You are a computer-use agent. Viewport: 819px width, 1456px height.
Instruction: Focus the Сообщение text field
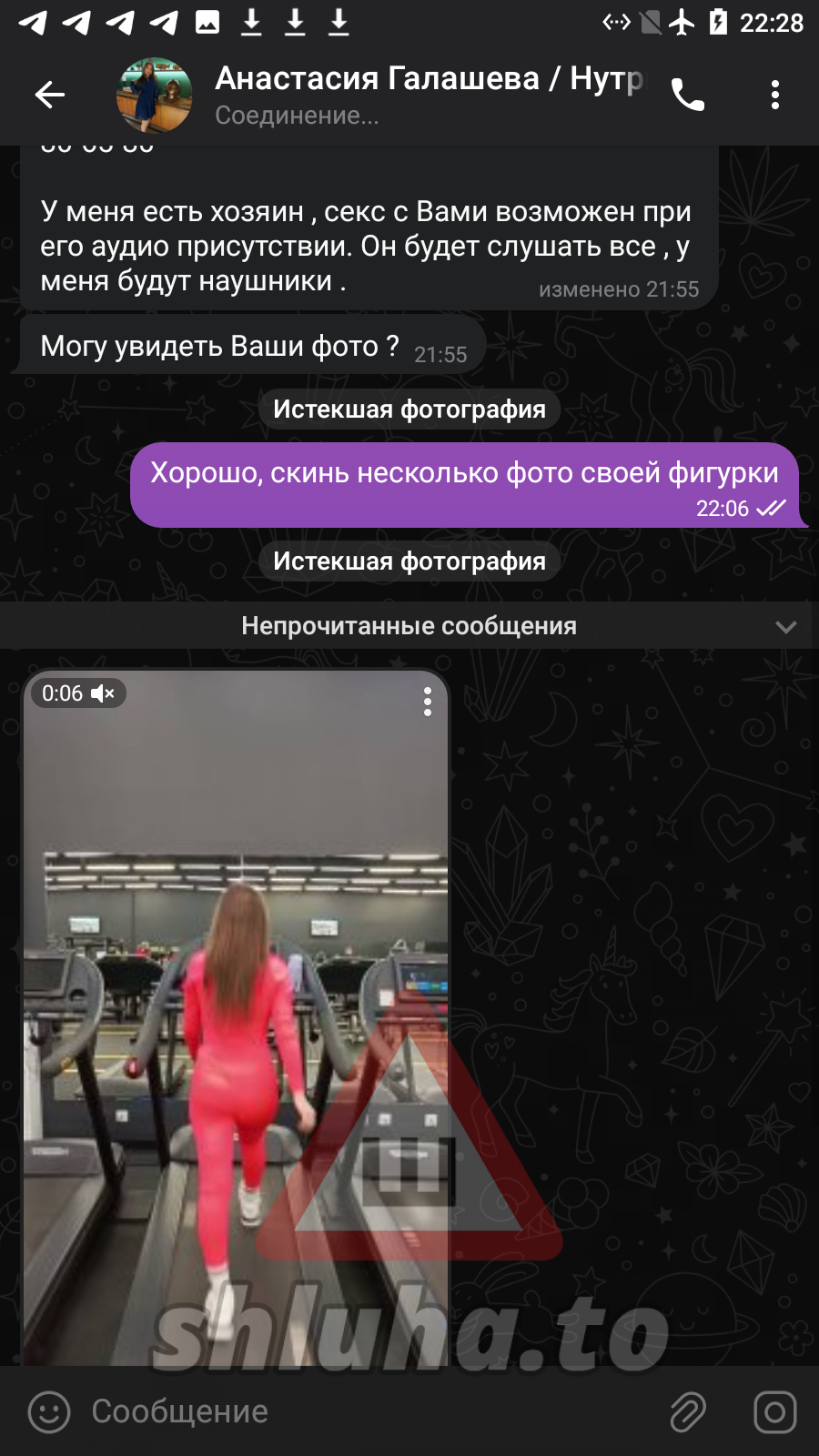(x=364, y=1412)
